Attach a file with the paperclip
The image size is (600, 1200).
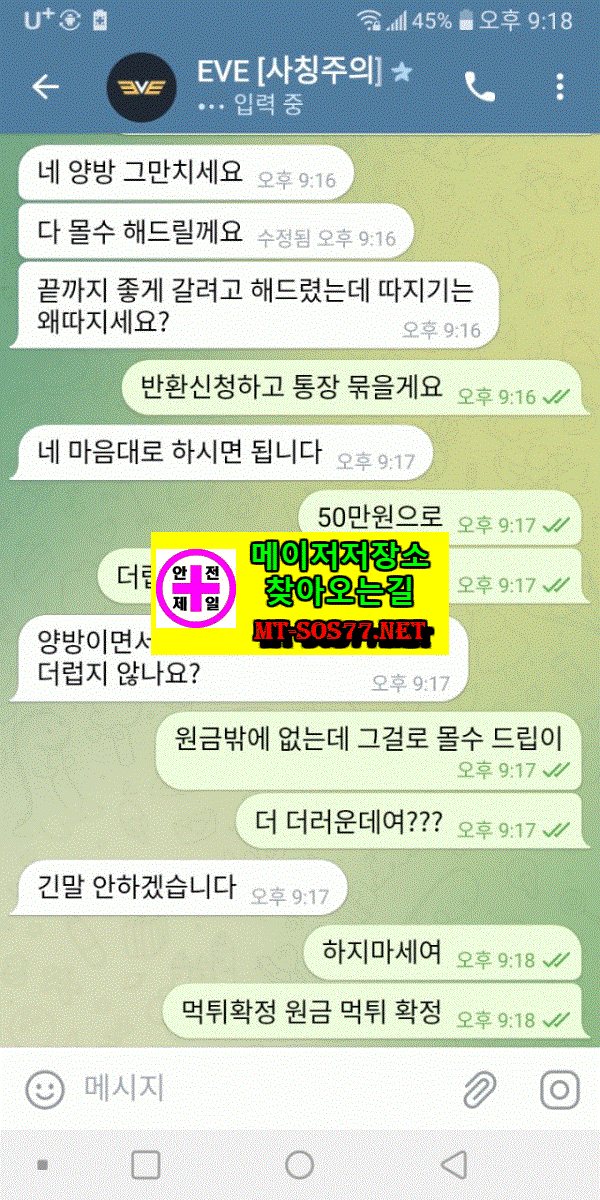click(481, 1088)
